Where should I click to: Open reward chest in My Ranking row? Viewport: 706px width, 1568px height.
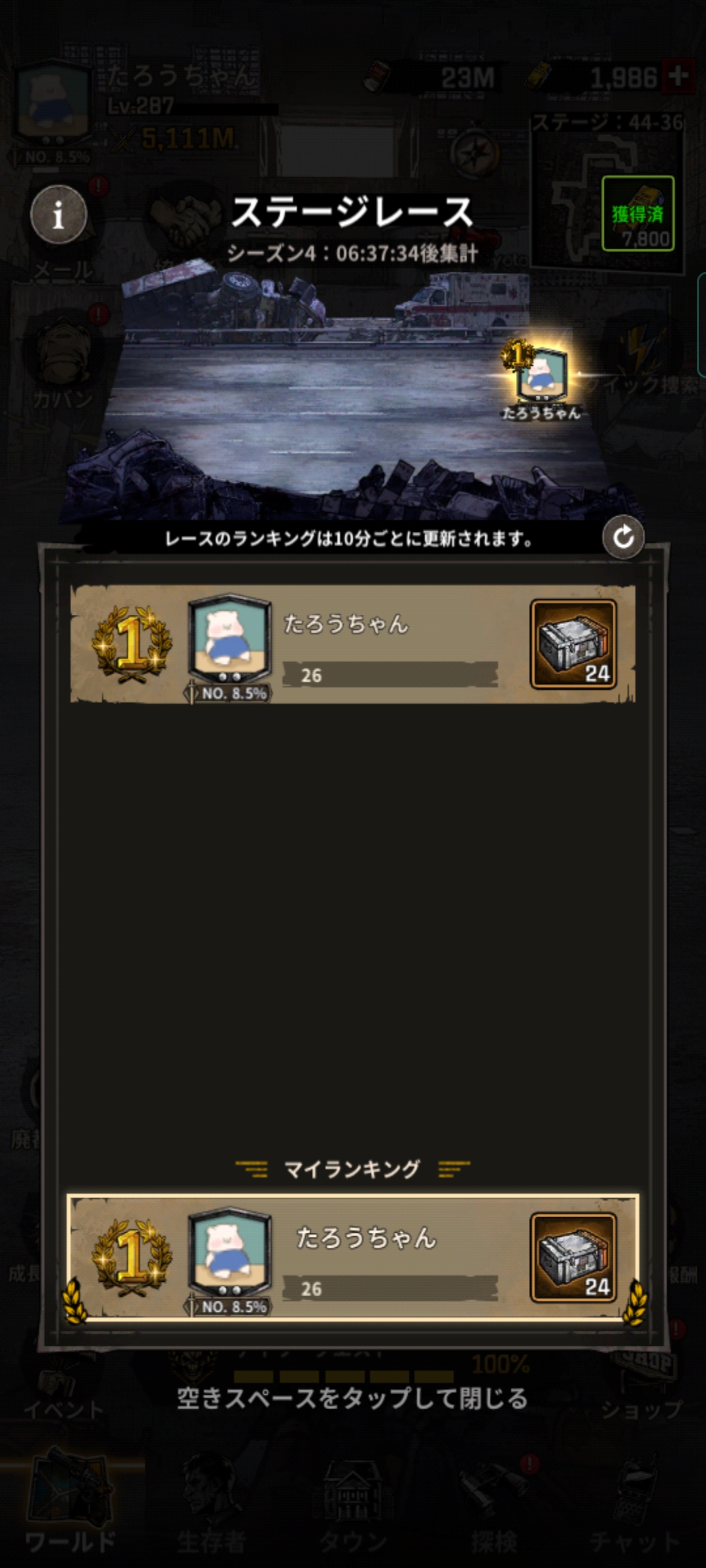tap(573, 1258)
